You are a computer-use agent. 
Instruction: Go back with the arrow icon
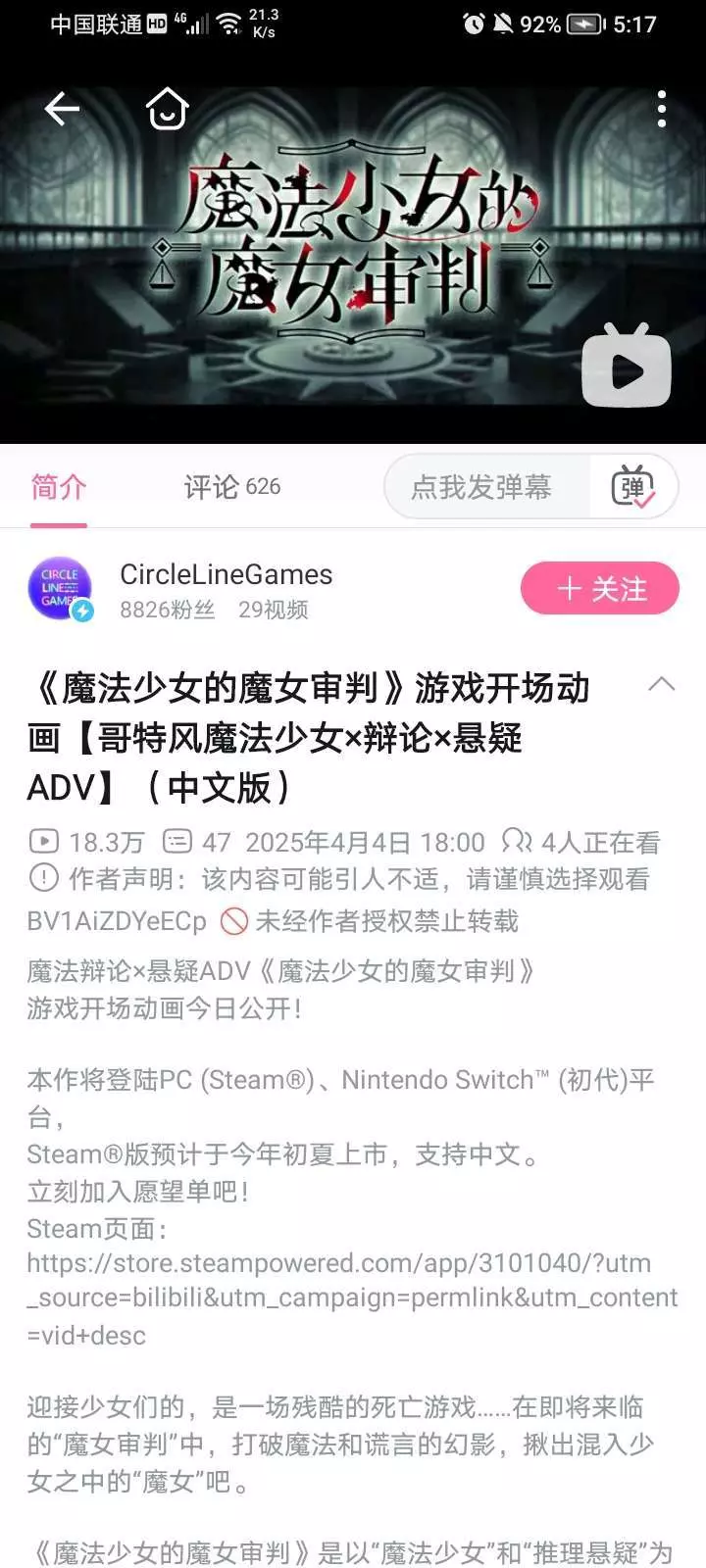pyautogui.click(x=62, y=109)
